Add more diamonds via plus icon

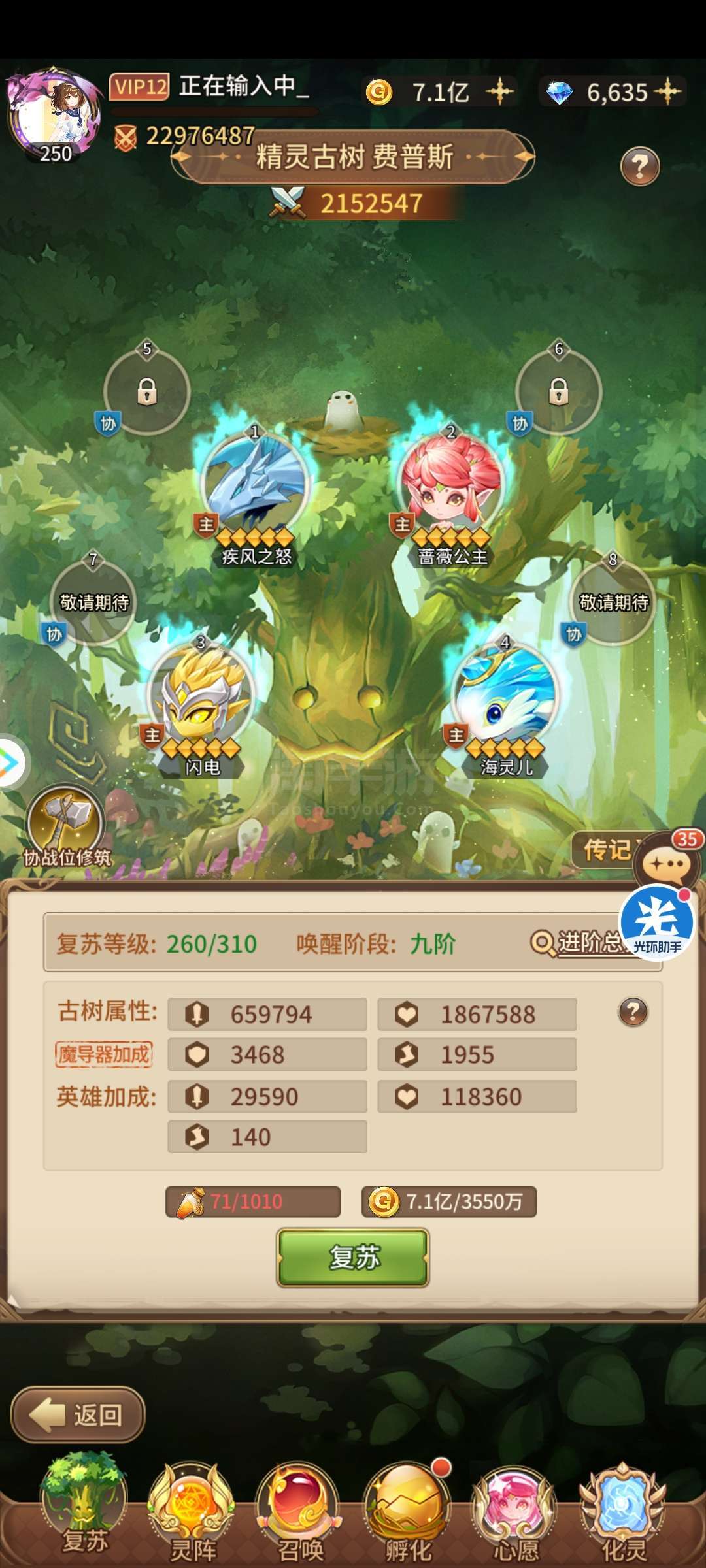click(x=667, y=91)
